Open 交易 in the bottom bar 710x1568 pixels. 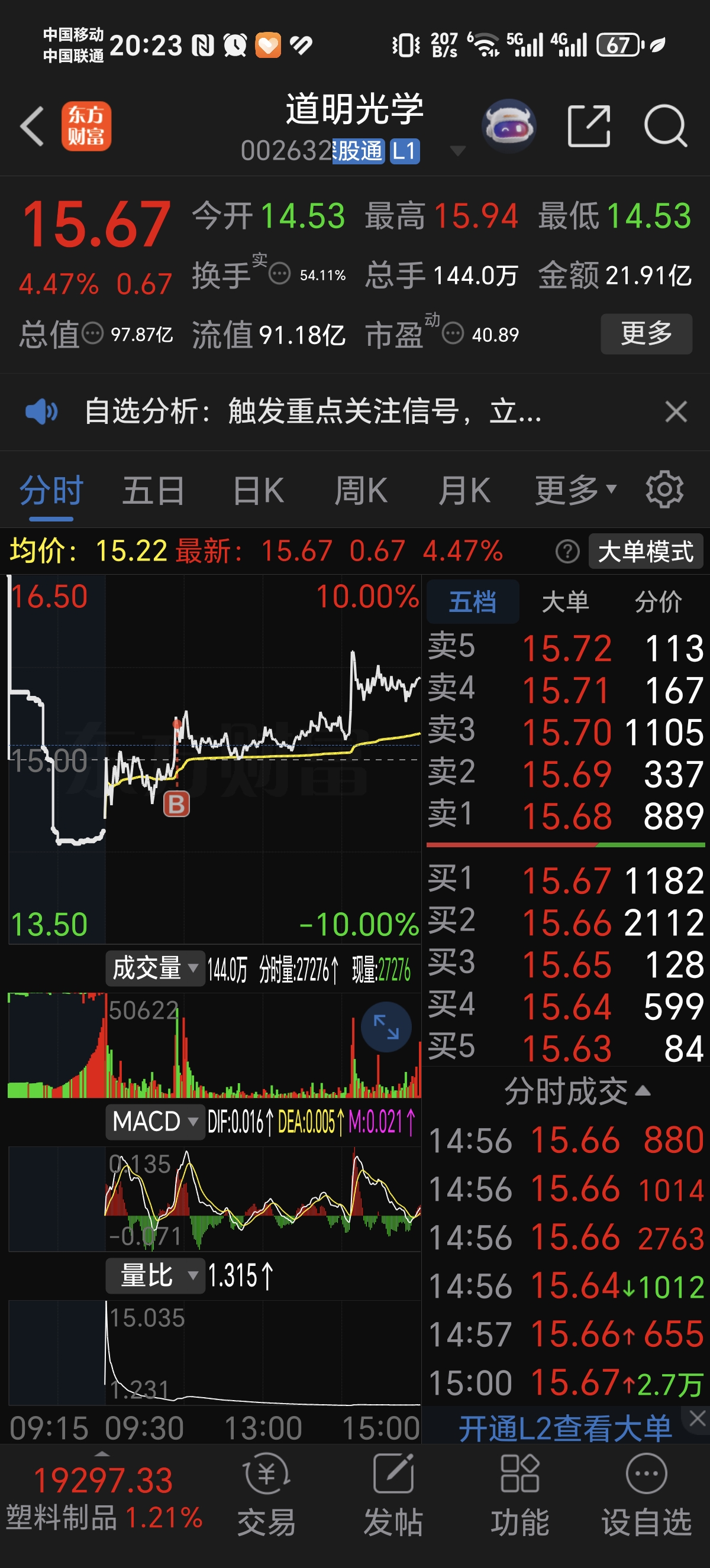[x=267, y=1494]
